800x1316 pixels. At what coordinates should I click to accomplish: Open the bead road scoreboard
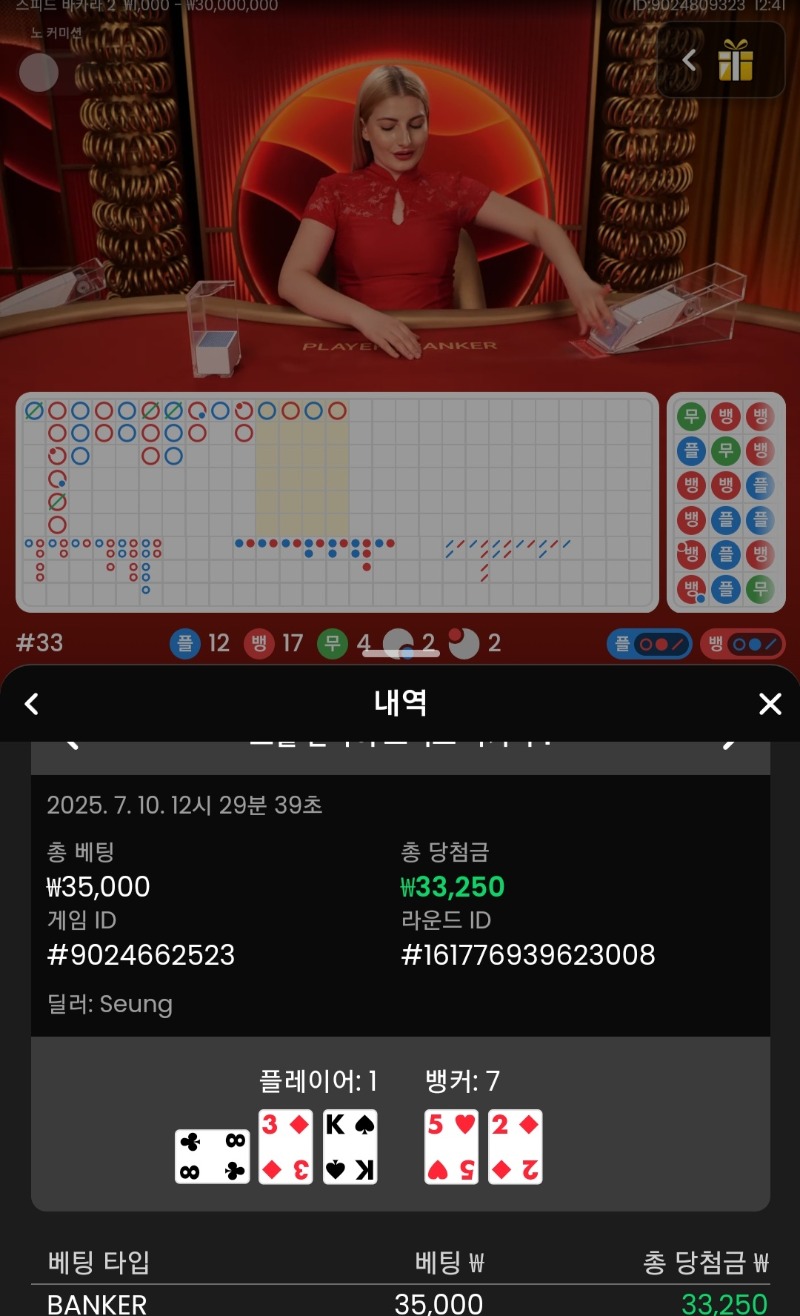coord(726,502)
